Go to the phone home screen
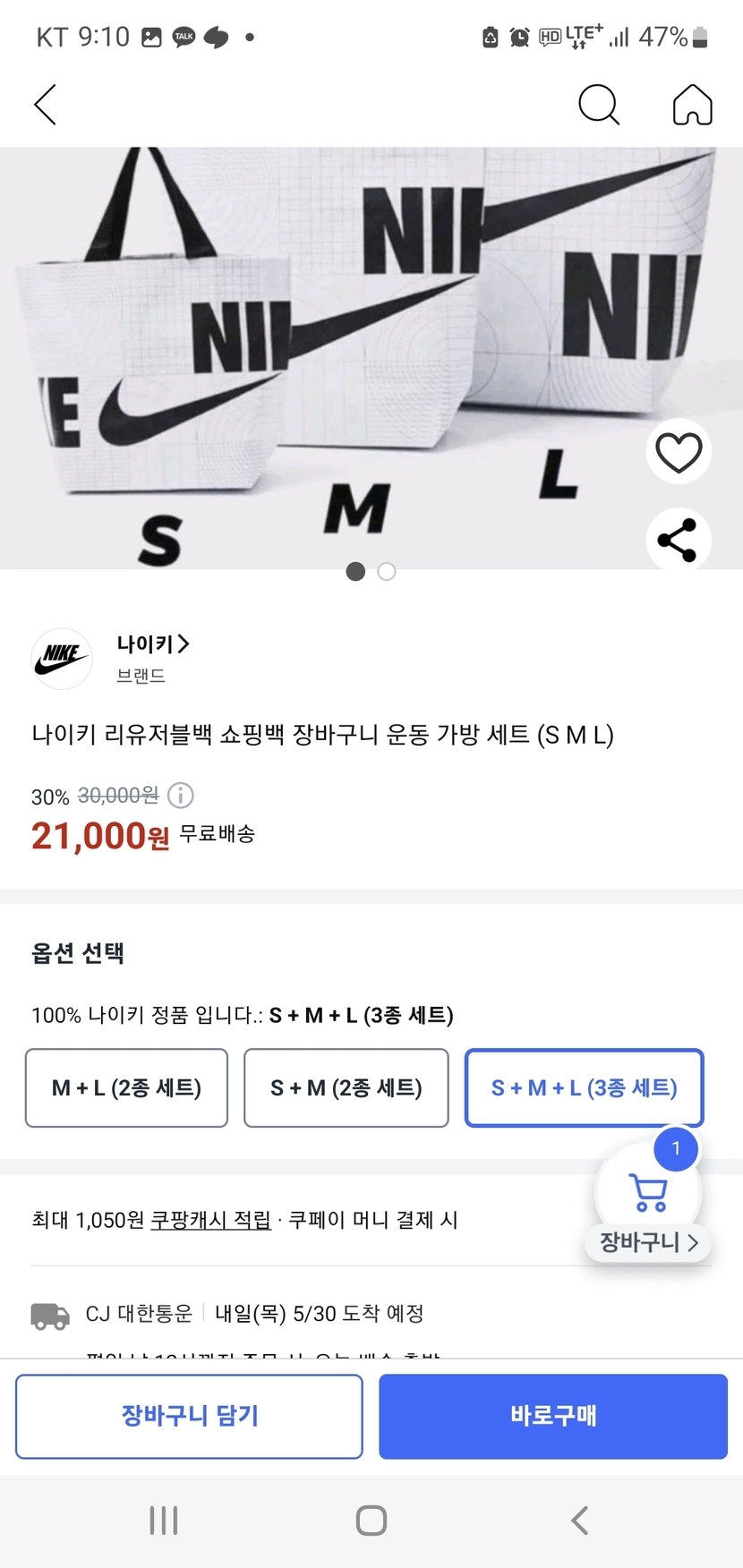 point(371,1520)
